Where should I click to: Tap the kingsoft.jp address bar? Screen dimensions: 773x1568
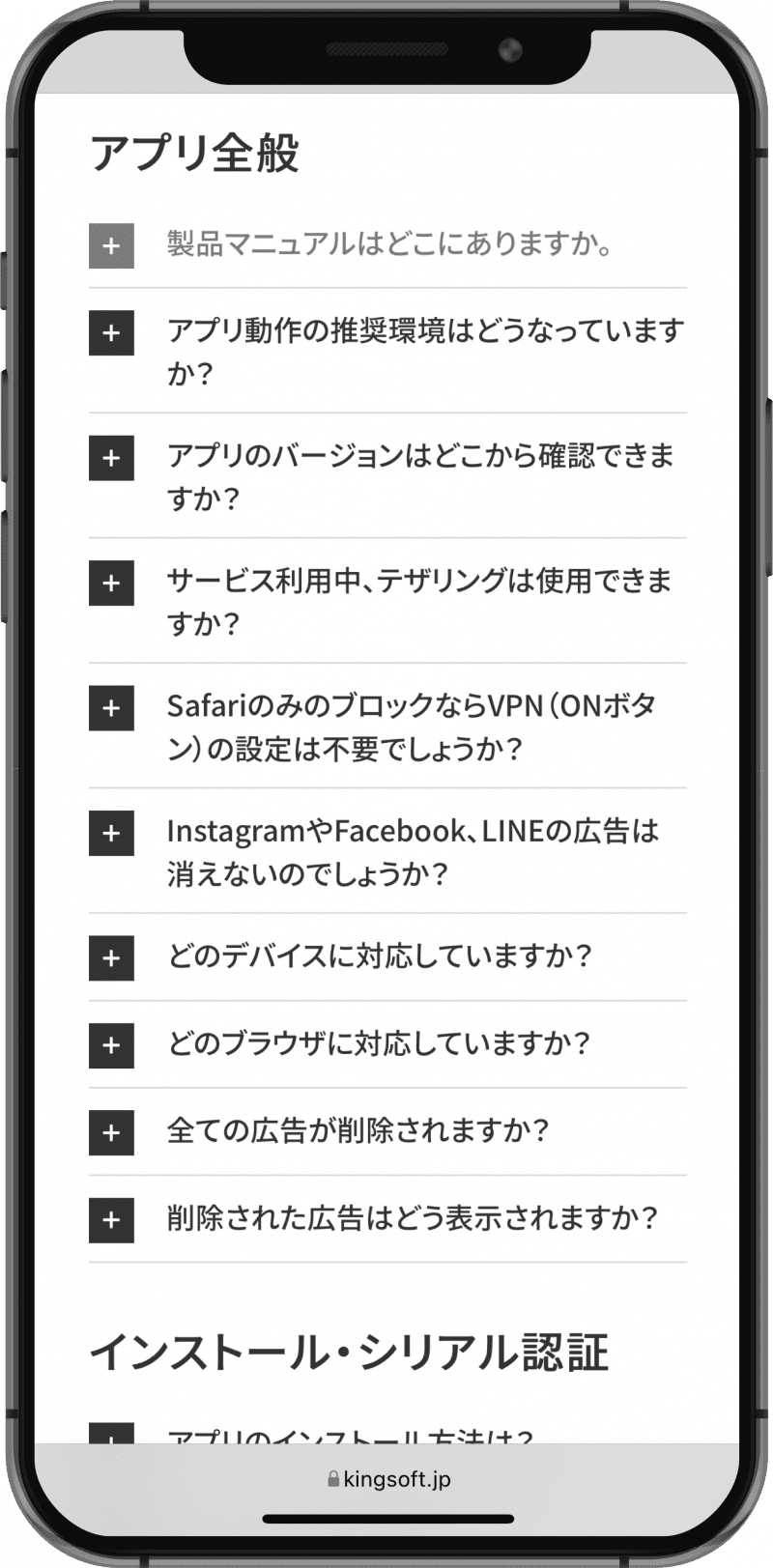388,1479
